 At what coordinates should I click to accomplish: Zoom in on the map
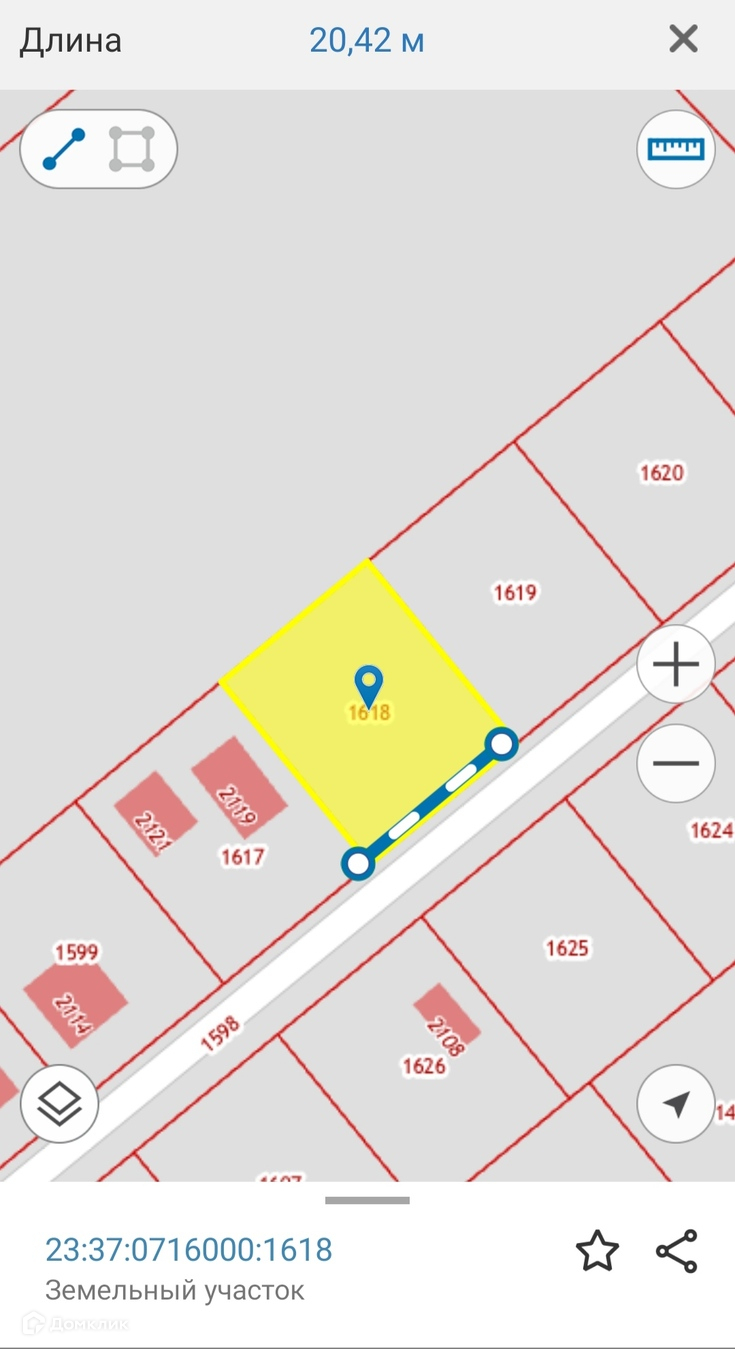click(676, 664)
